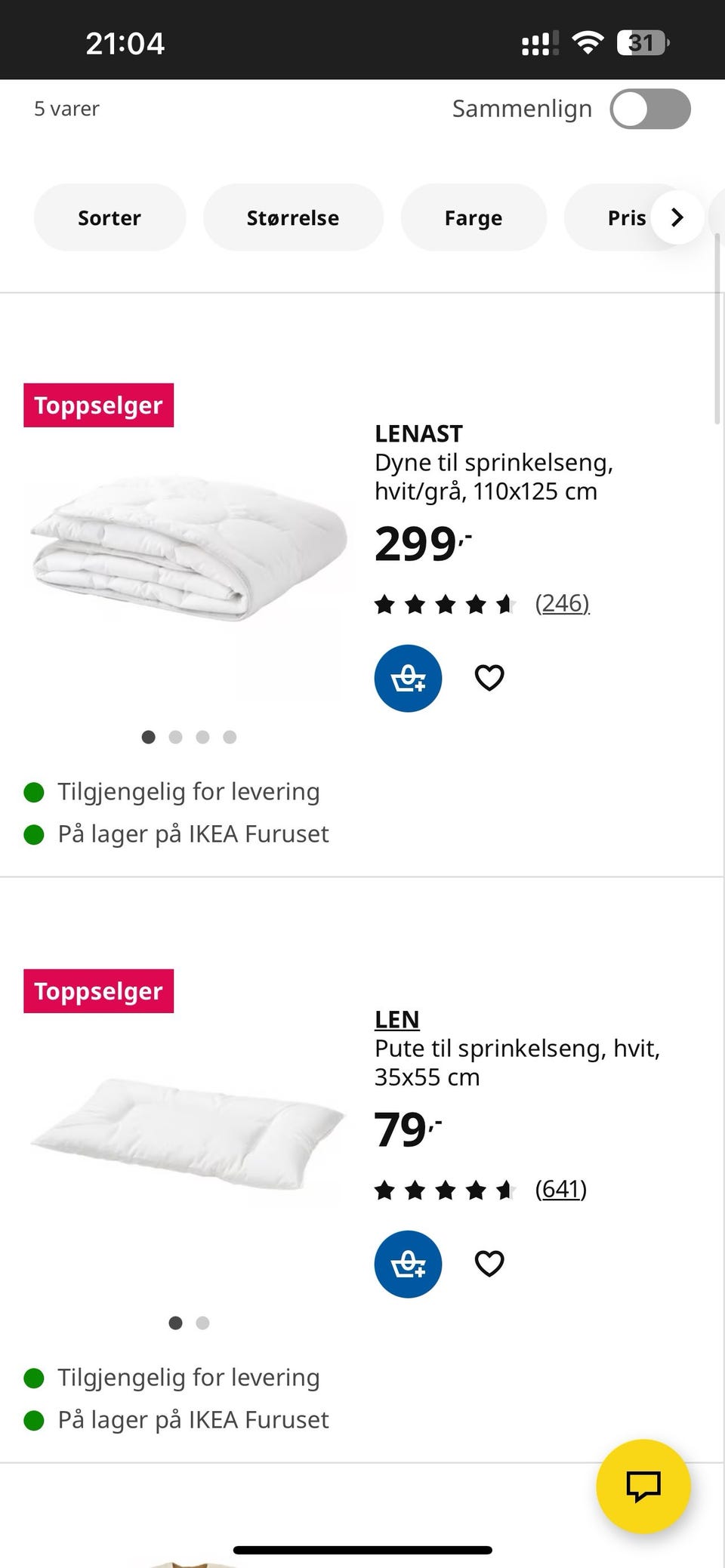The height and width of the screenshot is (1568, 725).
Task: Select second image dot for LENAST product
Action: click(175, 737)
